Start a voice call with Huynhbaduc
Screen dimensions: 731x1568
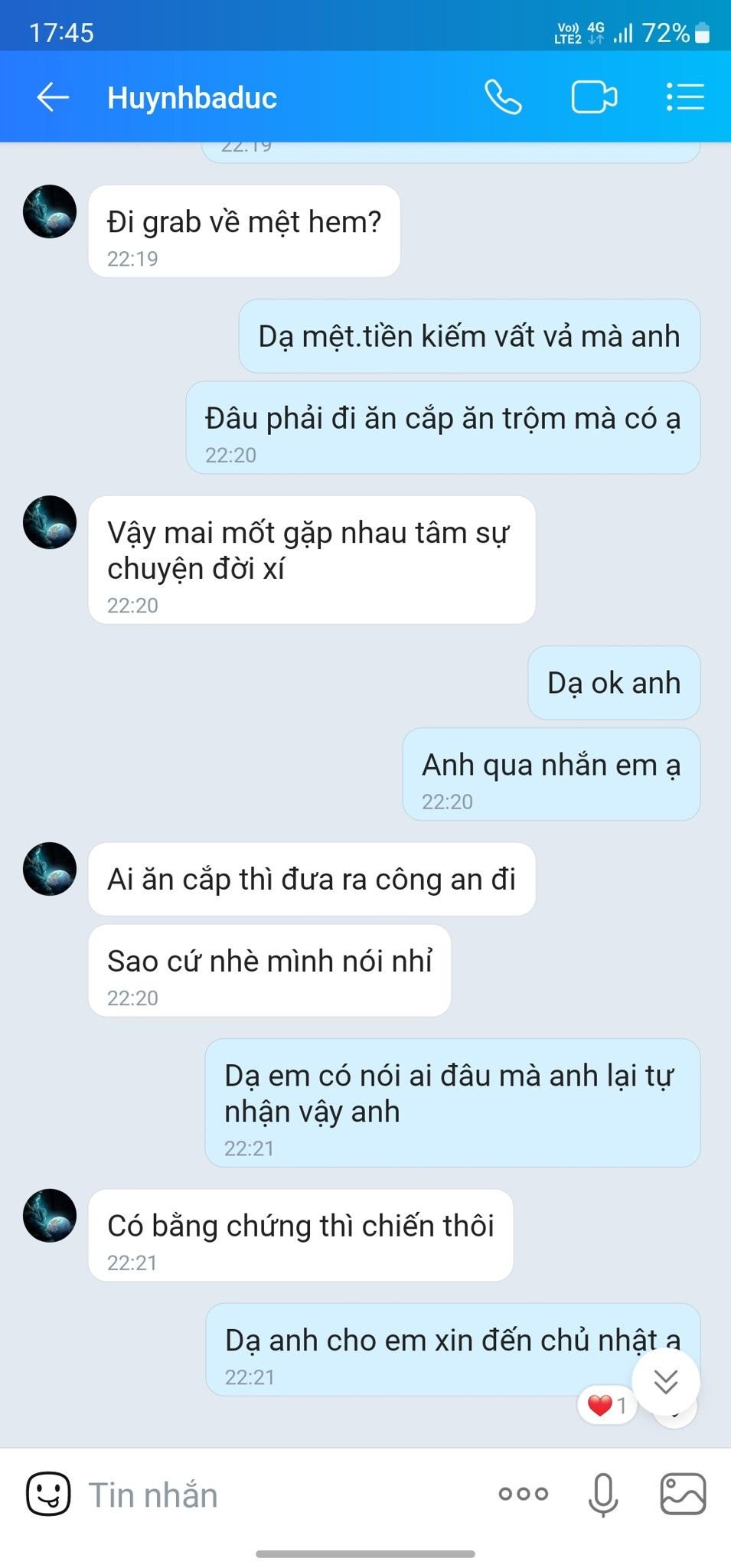coord(503,97)
